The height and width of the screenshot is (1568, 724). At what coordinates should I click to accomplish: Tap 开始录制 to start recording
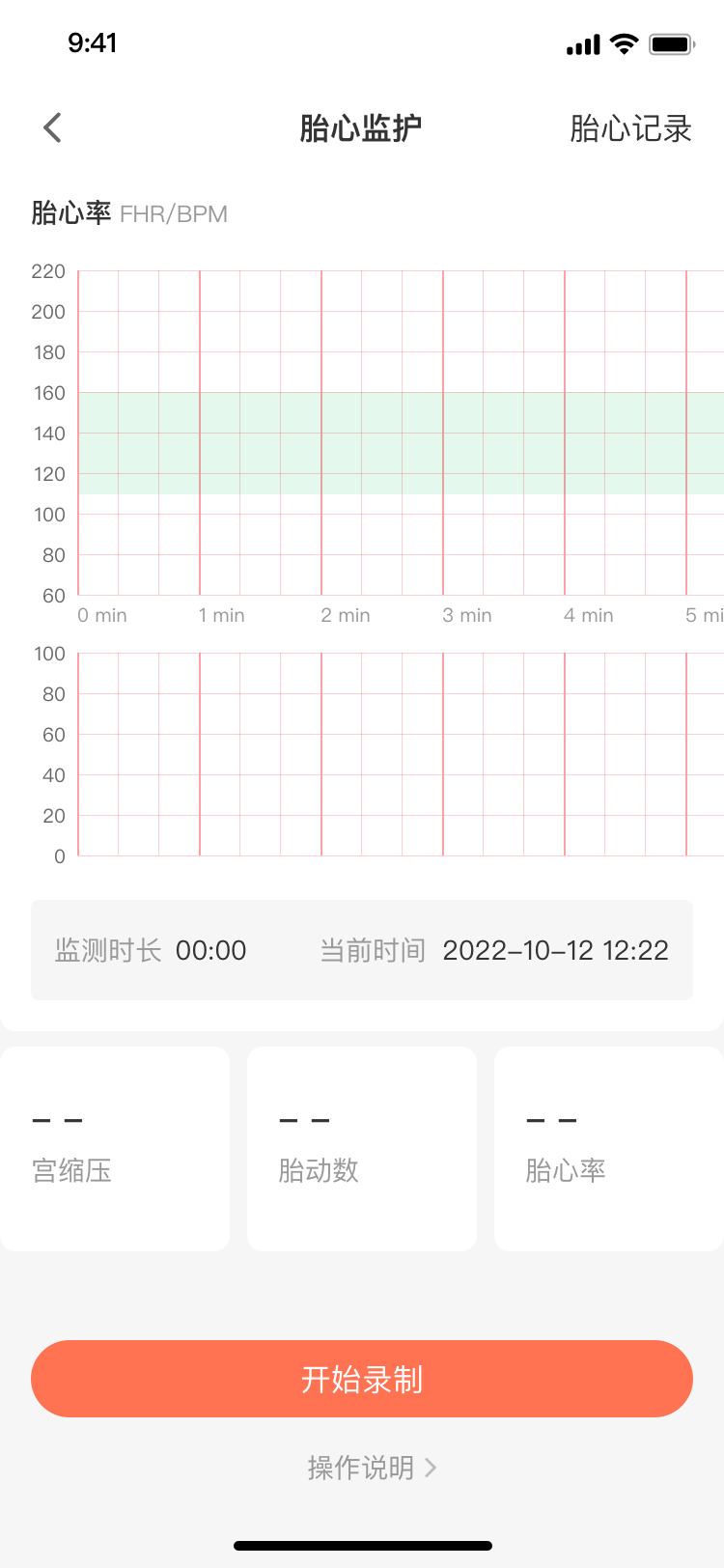coord(362,1379)
